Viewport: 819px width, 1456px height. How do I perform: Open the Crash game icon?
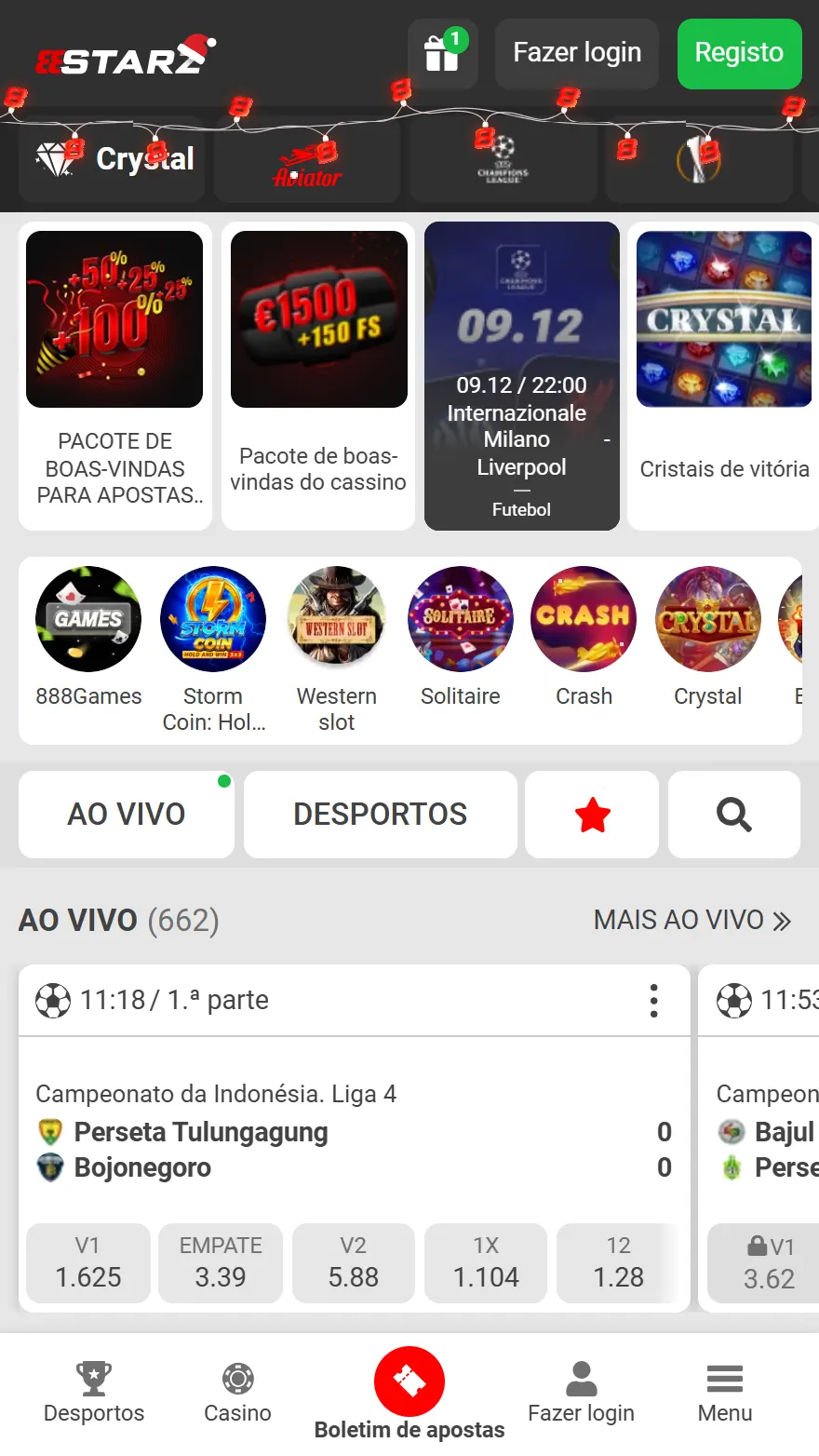click(584, 619)
